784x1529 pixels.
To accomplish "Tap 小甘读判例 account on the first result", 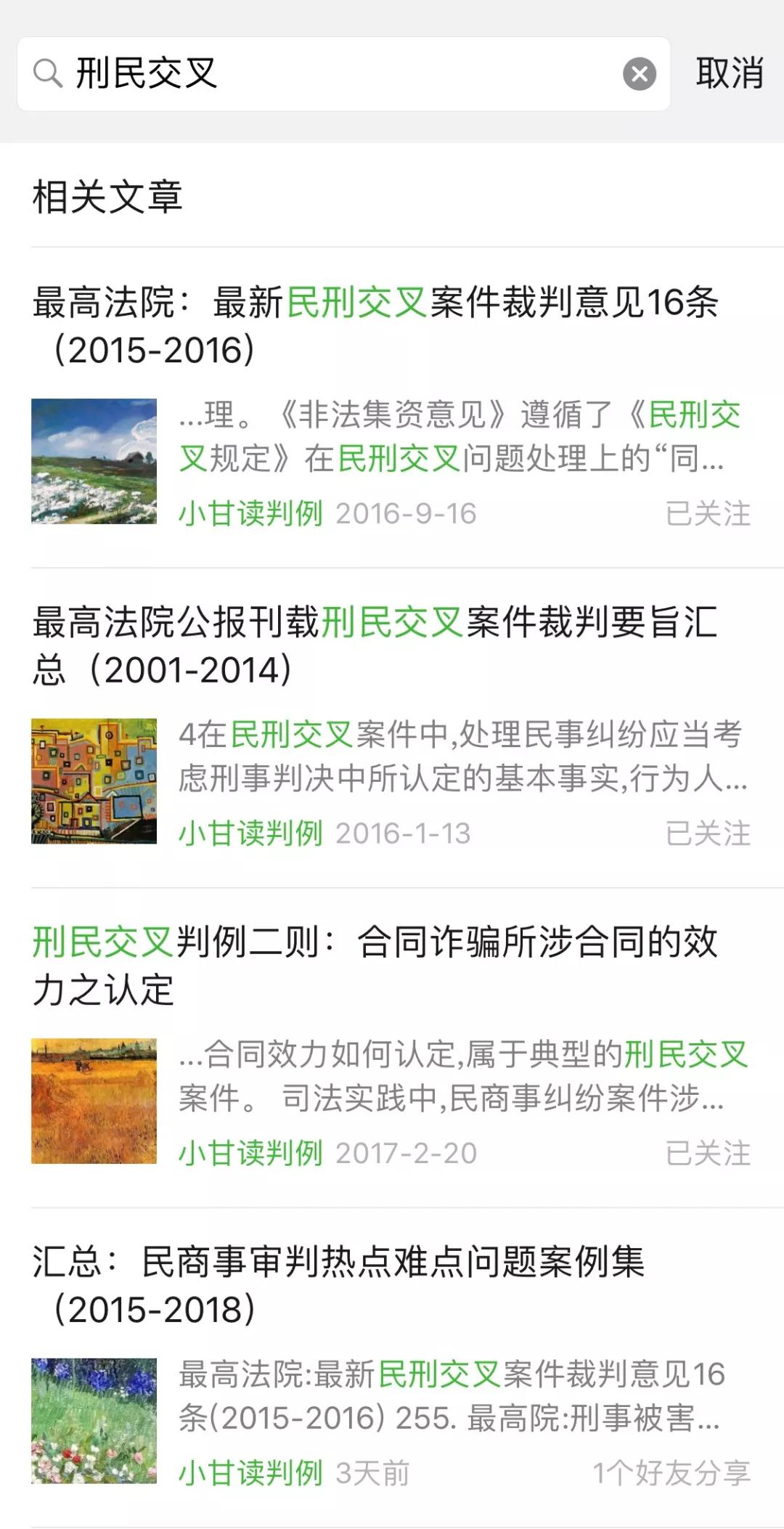I will (x=250, y=515).
